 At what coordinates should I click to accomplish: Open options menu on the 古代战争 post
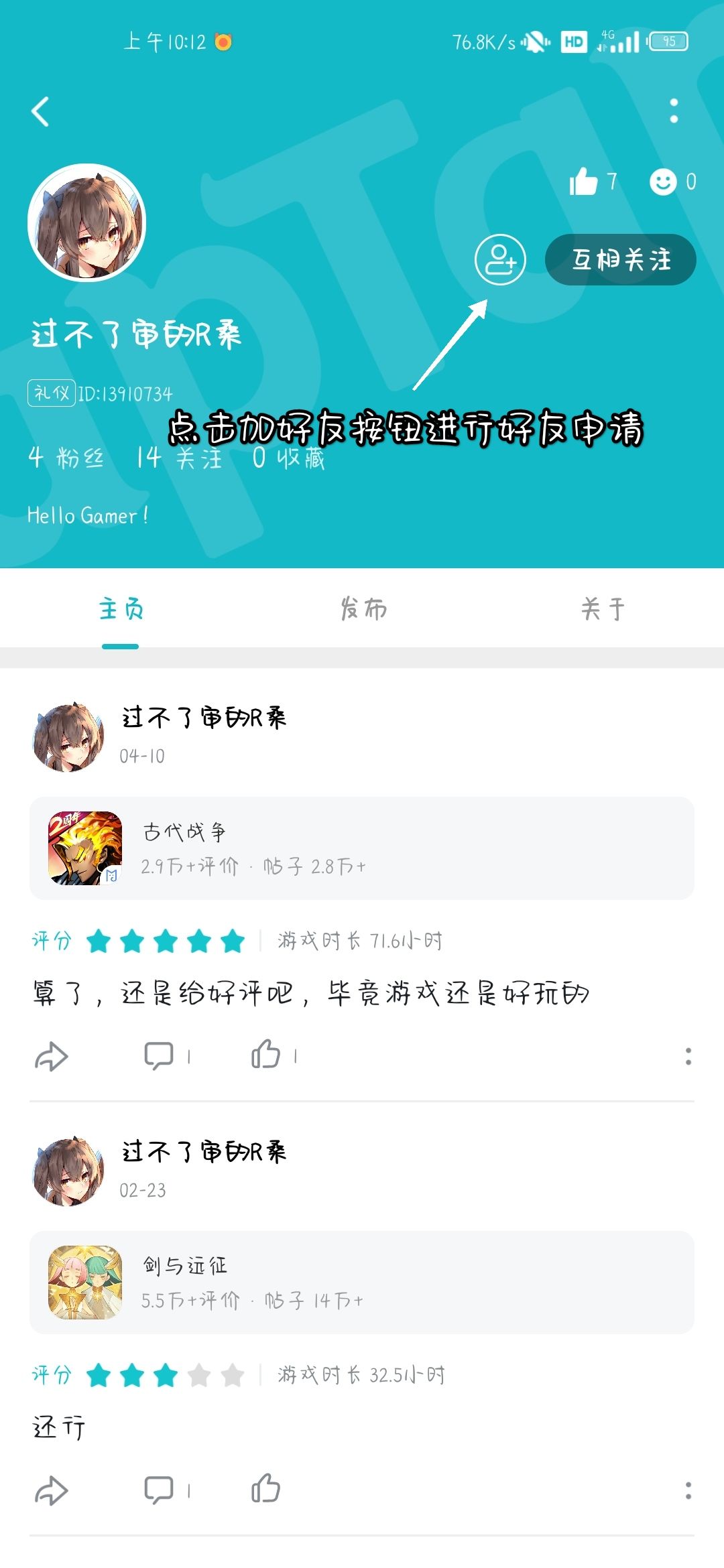point(687,1053)
